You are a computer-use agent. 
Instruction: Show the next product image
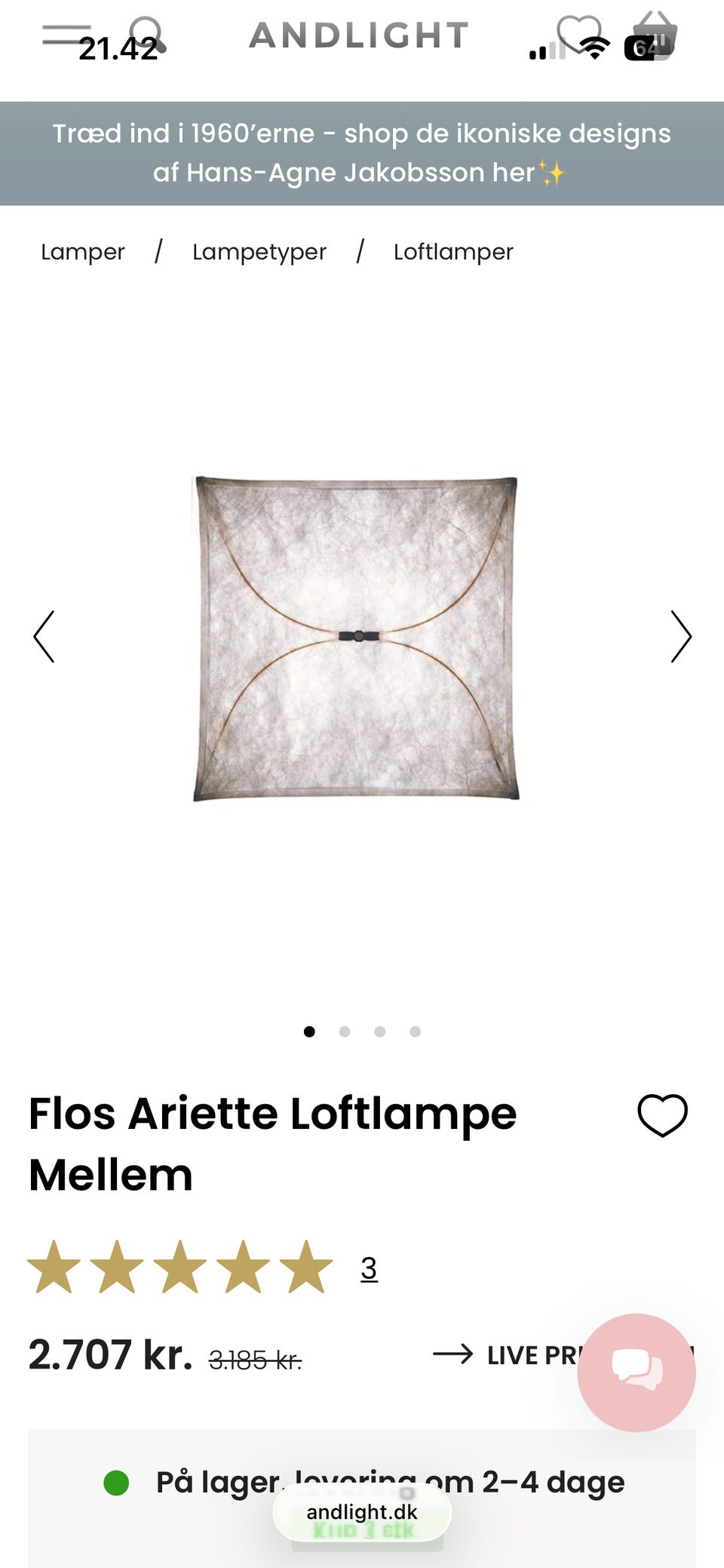click(680, 636)
